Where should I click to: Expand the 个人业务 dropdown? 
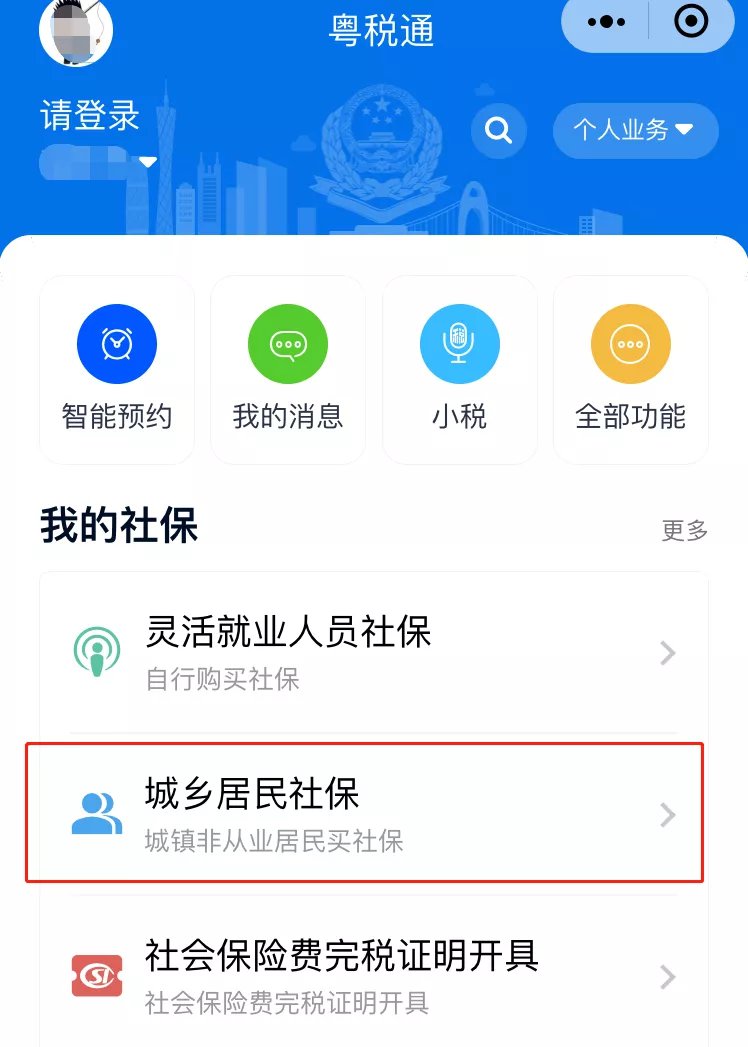pos(635,130)
